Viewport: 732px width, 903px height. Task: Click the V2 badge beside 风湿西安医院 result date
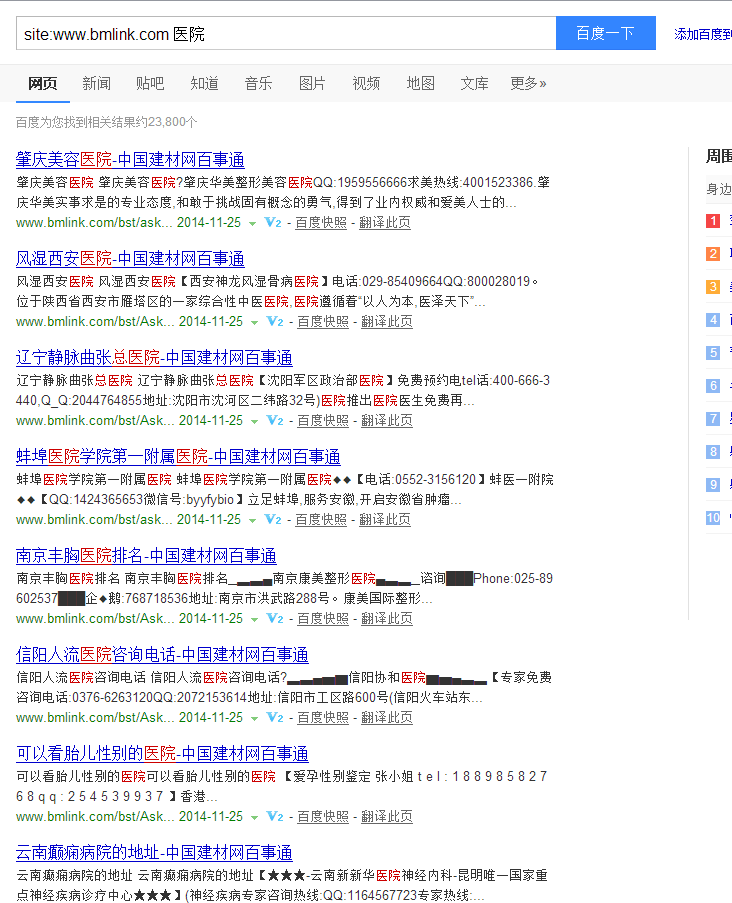[273, 321]
